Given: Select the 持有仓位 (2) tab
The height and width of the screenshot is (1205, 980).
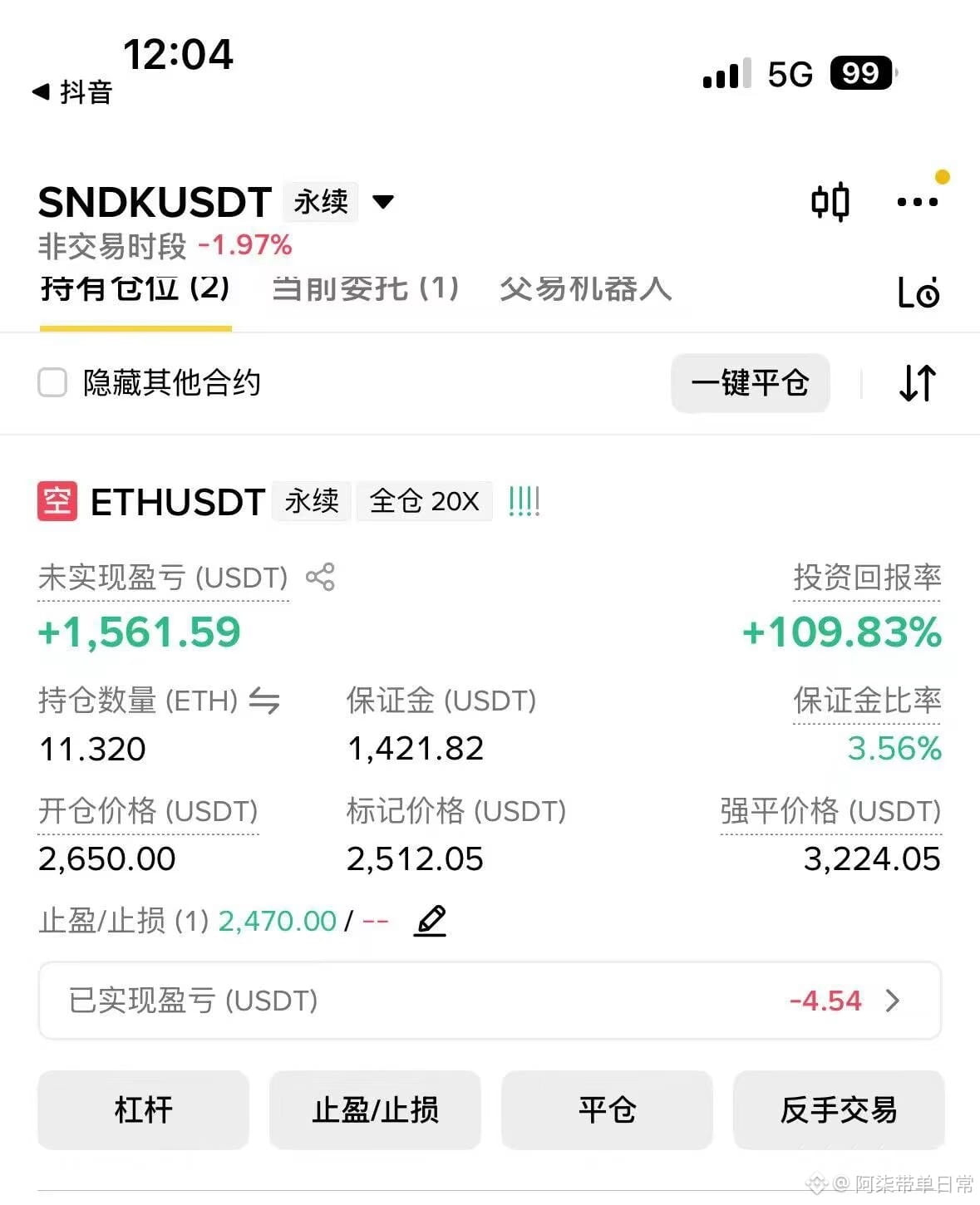Looking at the screenshot, I should pyautogui.click(x=135, y=289).
